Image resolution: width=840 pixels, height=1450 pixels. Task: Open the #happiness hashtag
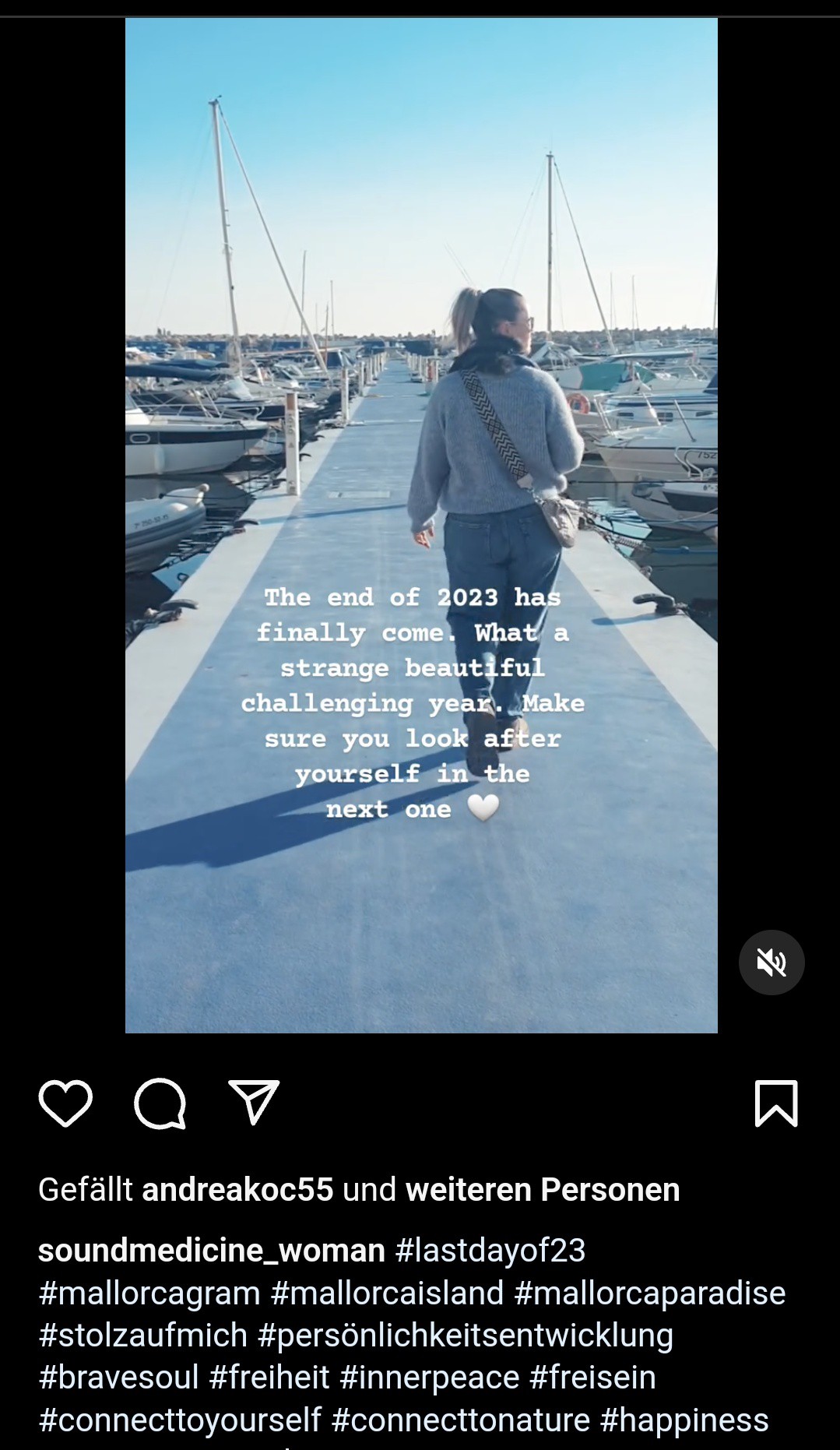coord(684,1420)
